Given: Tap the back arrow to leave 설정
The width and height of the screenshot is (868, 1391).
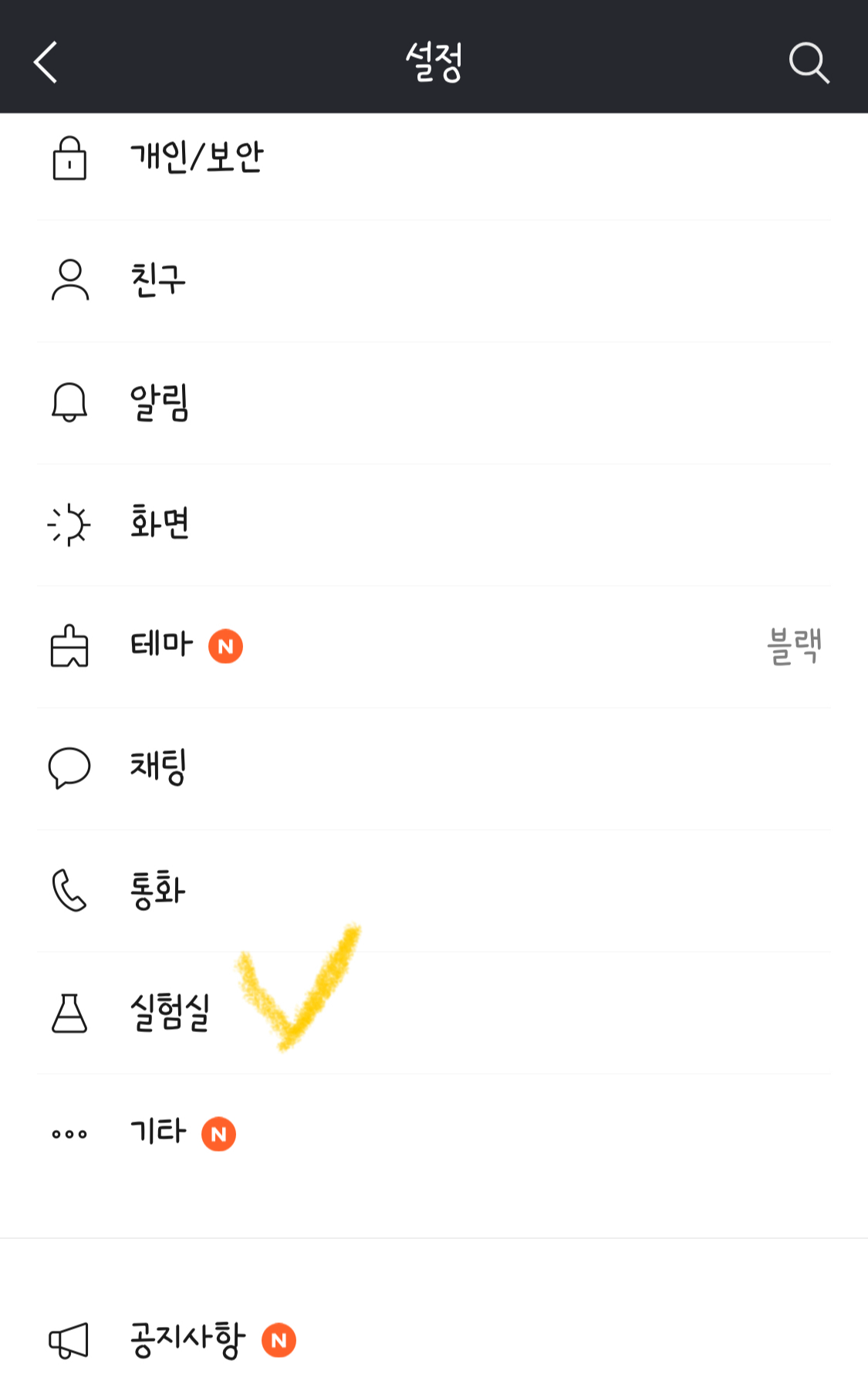Looking at the screenshot, I should [x=44, y=63].
